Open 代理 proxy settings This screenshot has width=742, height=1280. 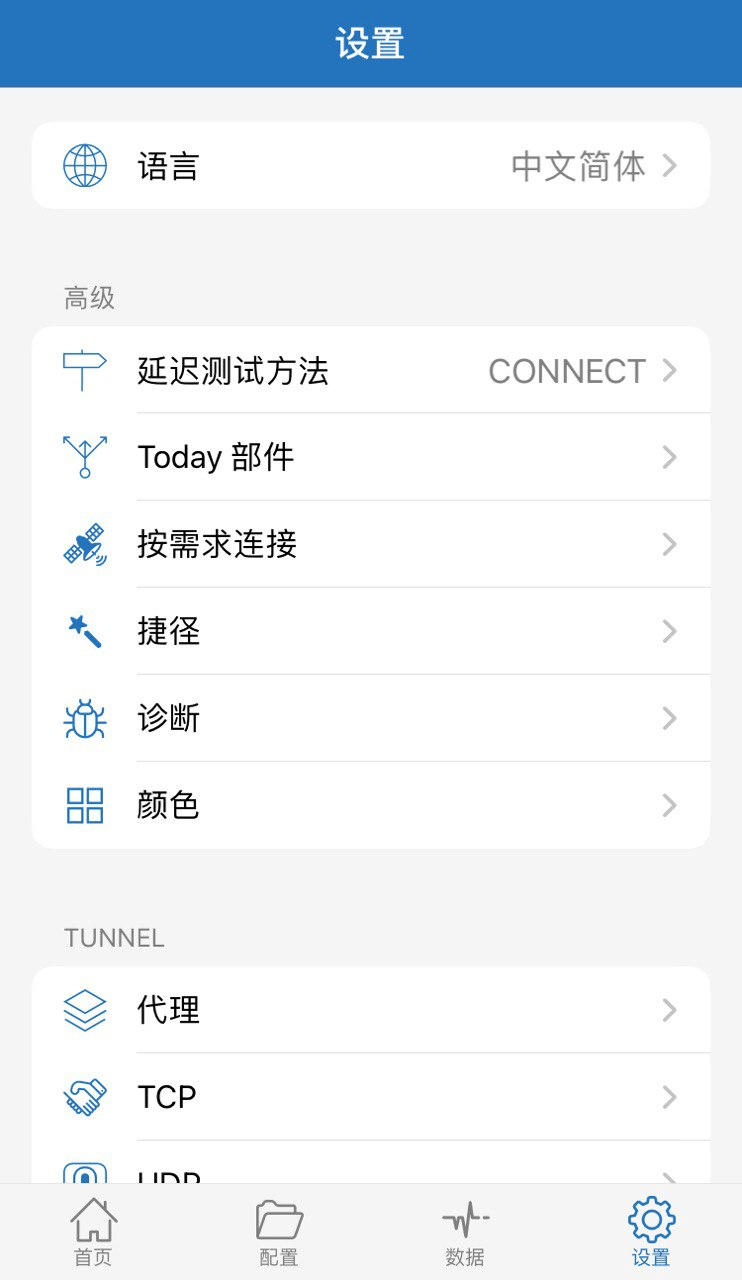[370, 1011]
